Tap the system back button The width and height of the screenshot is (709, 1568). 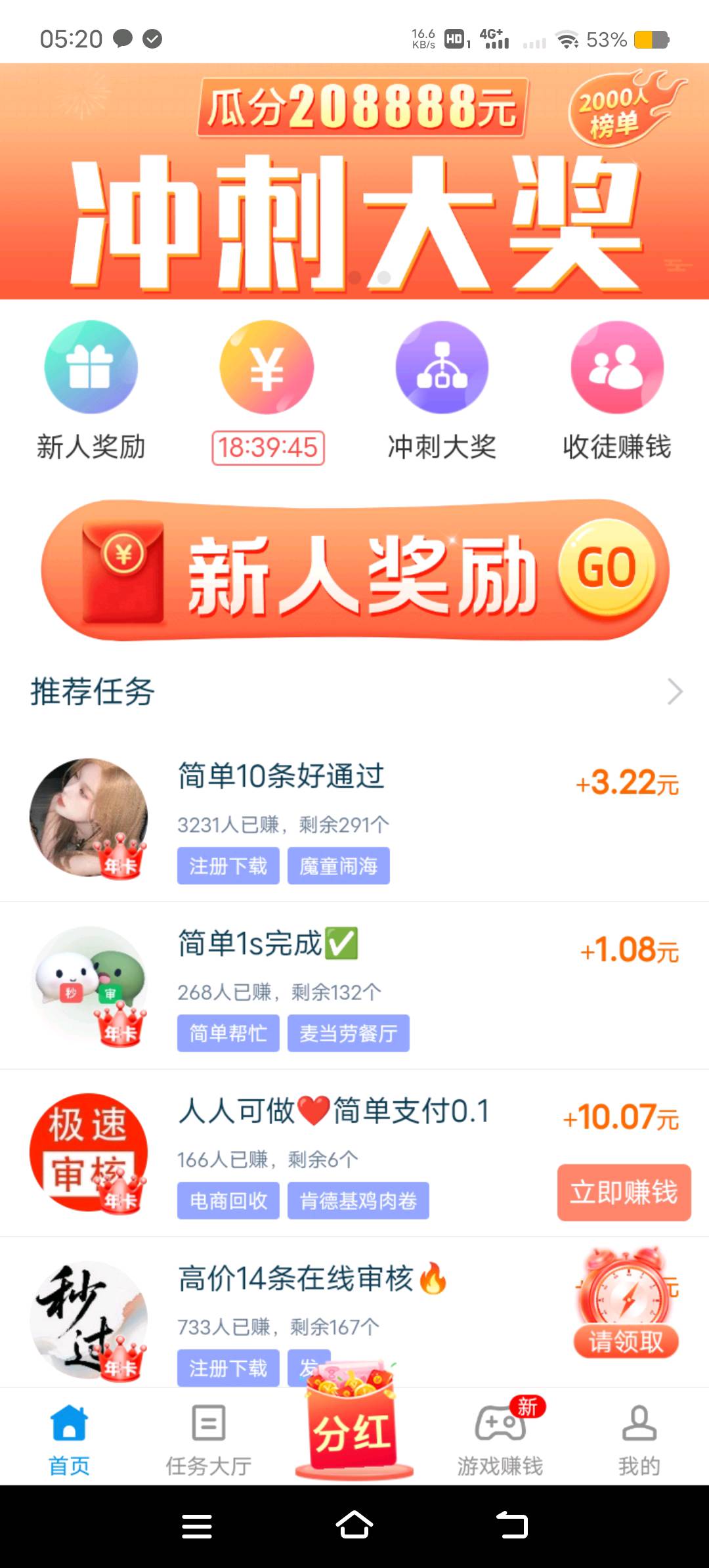(511, 1525)
